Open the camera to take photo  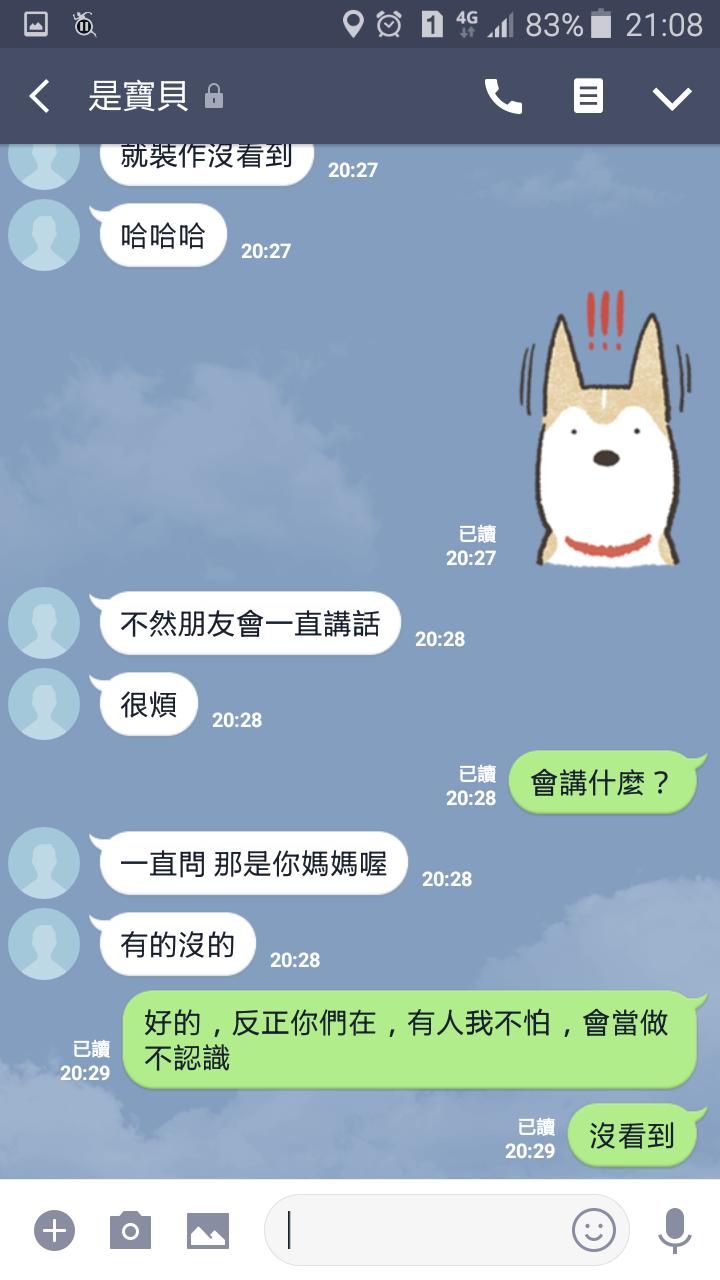[x=131, y=1230]
